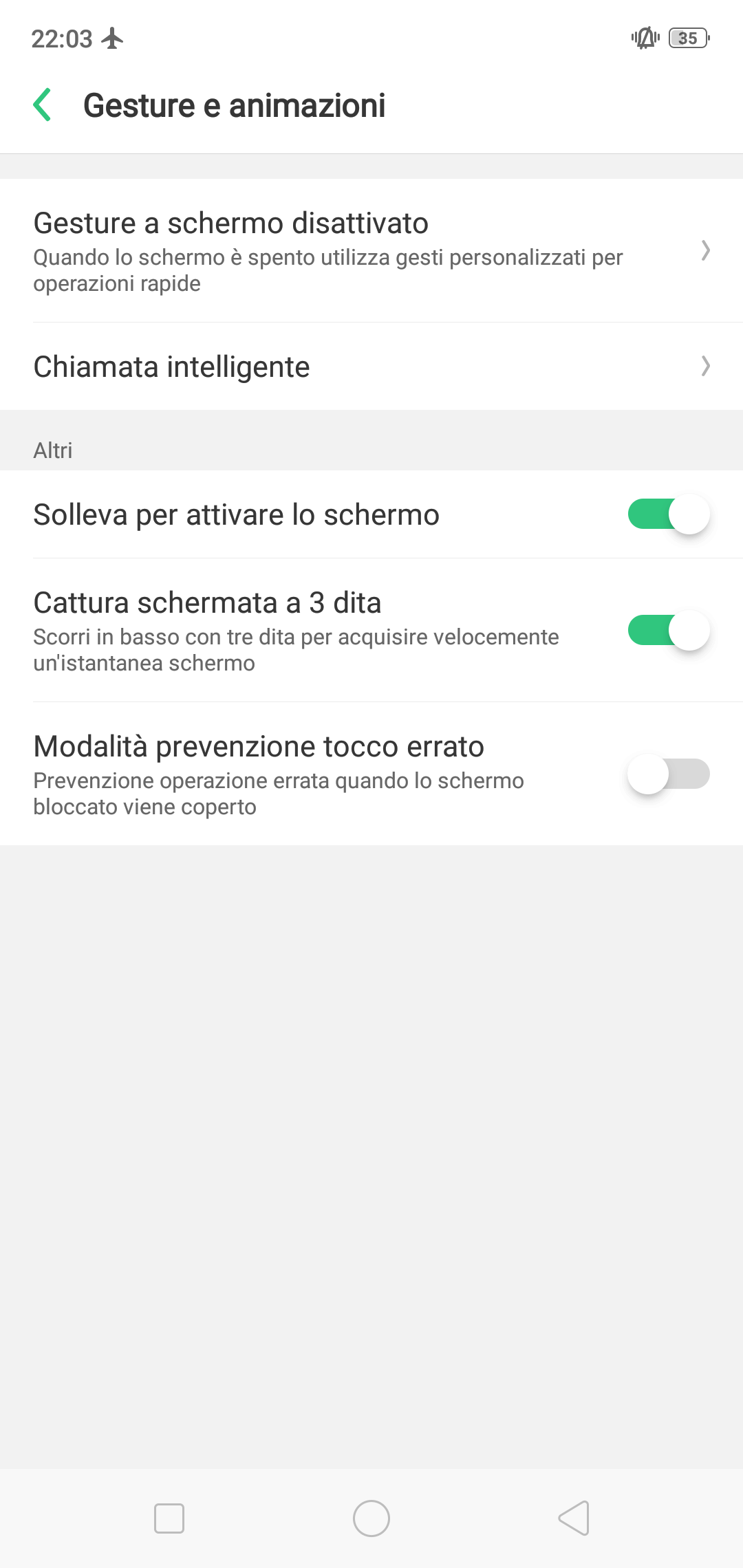Go back from Gesture e animazioni
The image size is (743, 1568).
pyautogui.click(x=43, y=105)
